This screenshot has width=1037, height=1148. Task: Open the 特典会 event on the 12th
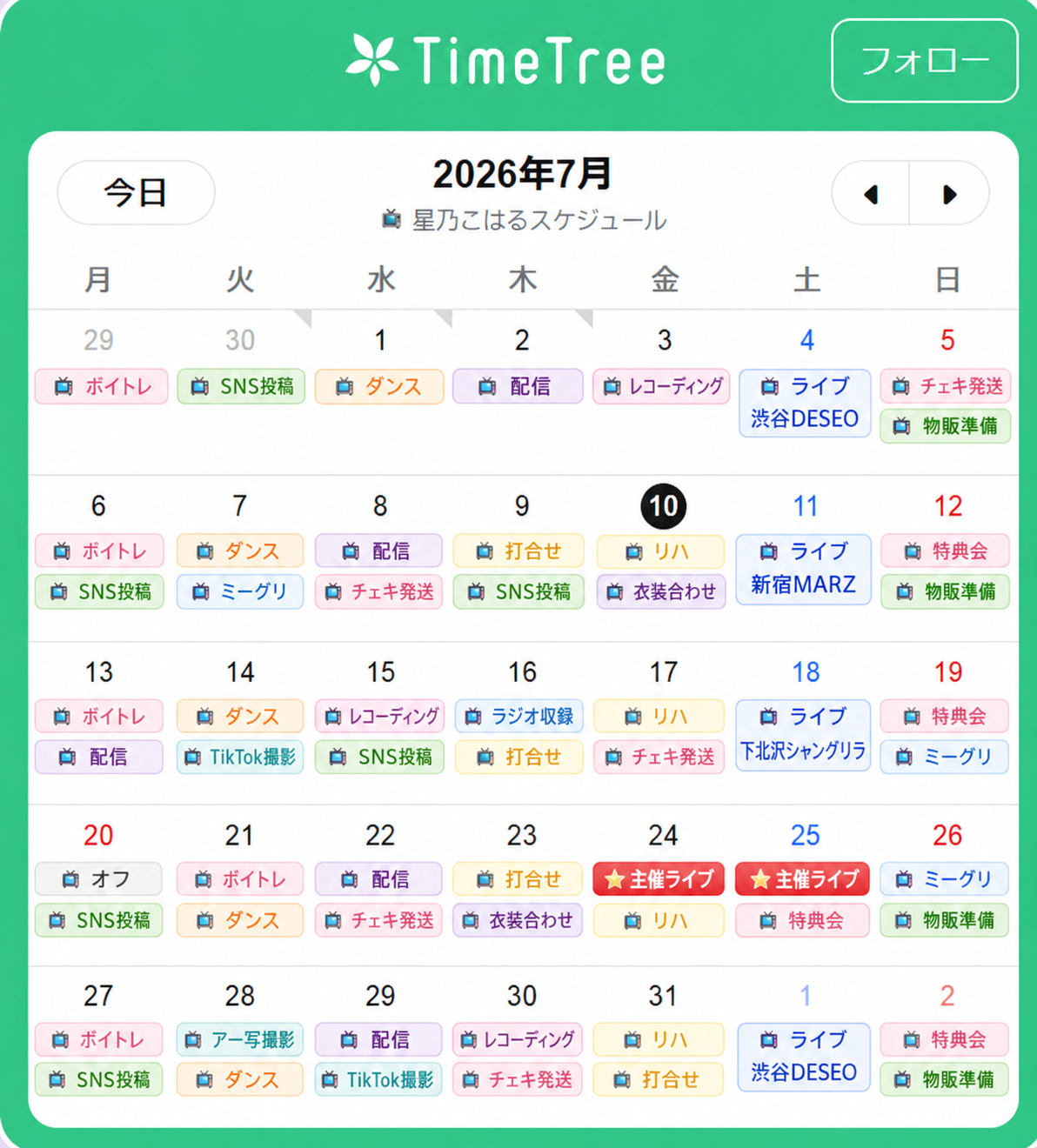pos(946,551)
